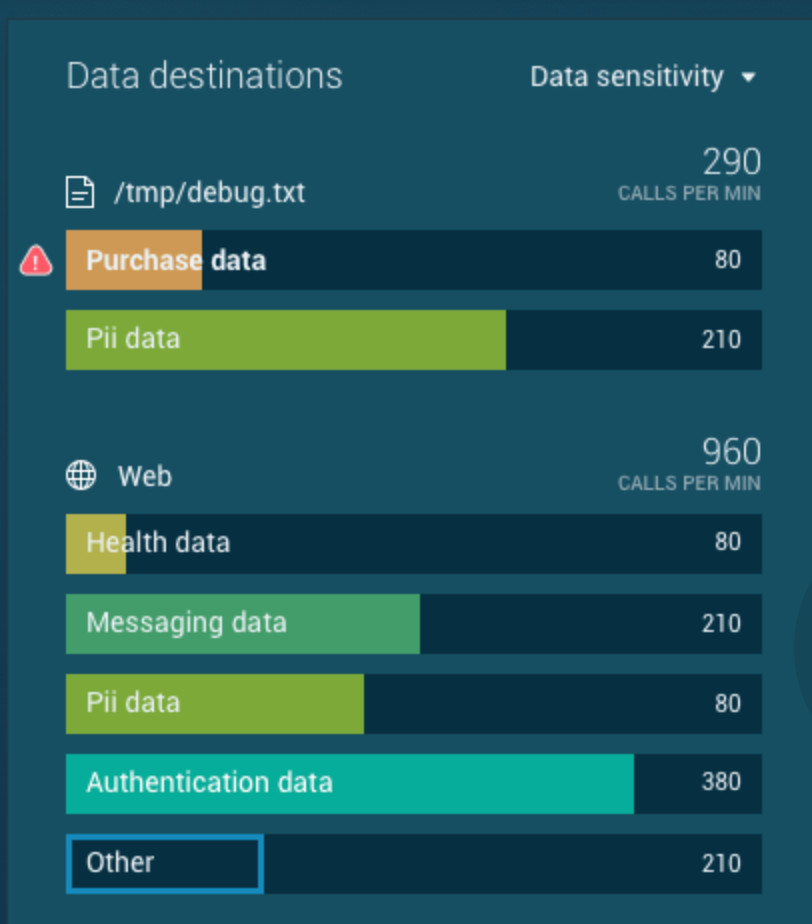Select Pii data under Web
Screen dimensions: 812x924
pyautogui.click(x=413, y=703)
